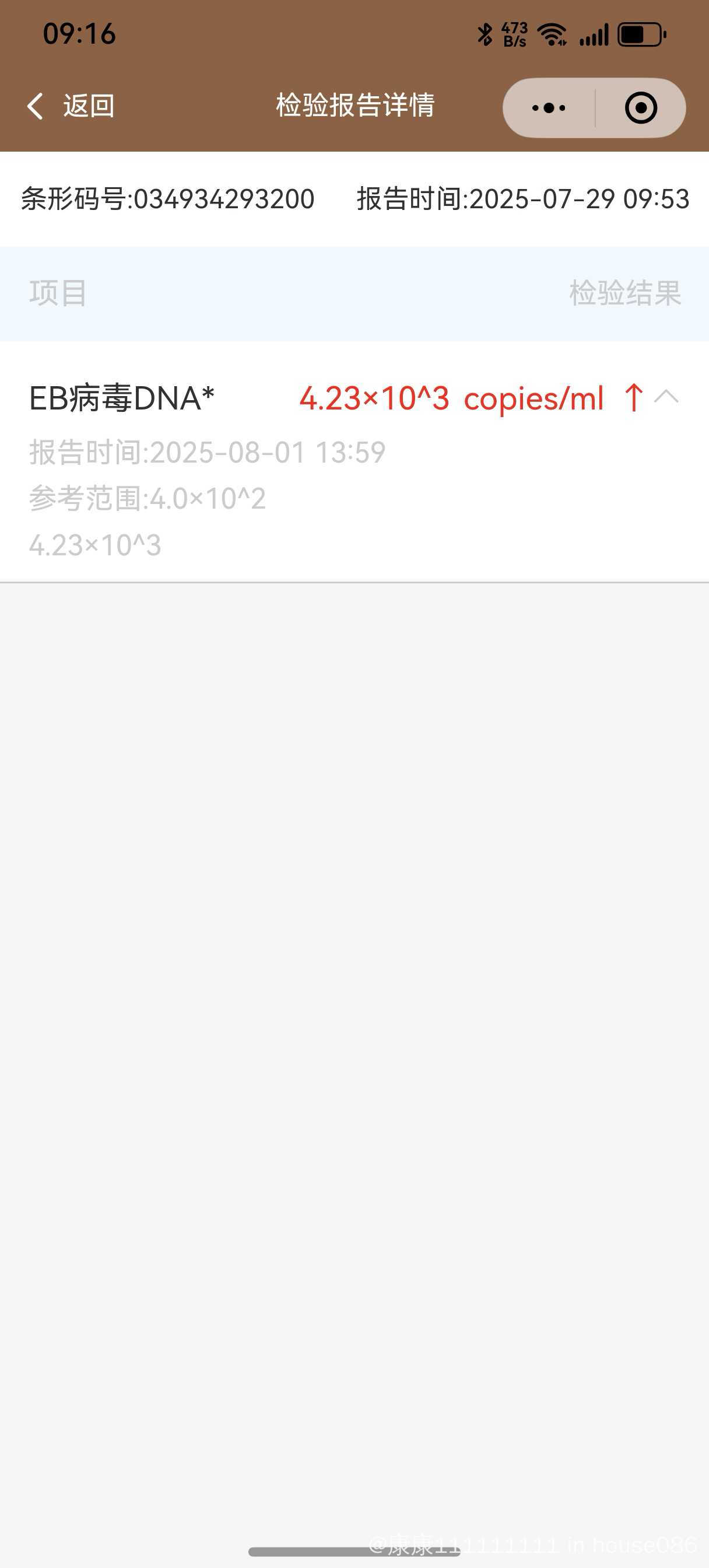Viewport: 709px width, 1568px height.
Task: Close the mini program with the circle button
Action: click(x=641, y=108)
